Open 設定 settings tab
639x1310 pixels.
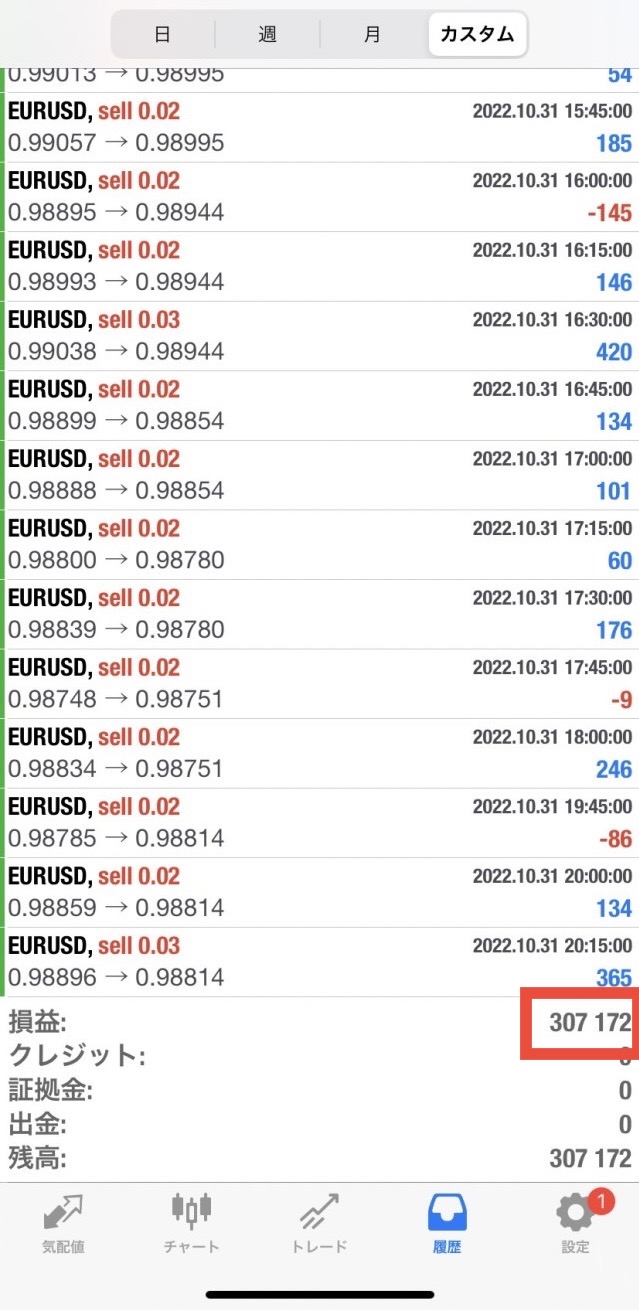pyautogui.click(x=575, y=1224)
